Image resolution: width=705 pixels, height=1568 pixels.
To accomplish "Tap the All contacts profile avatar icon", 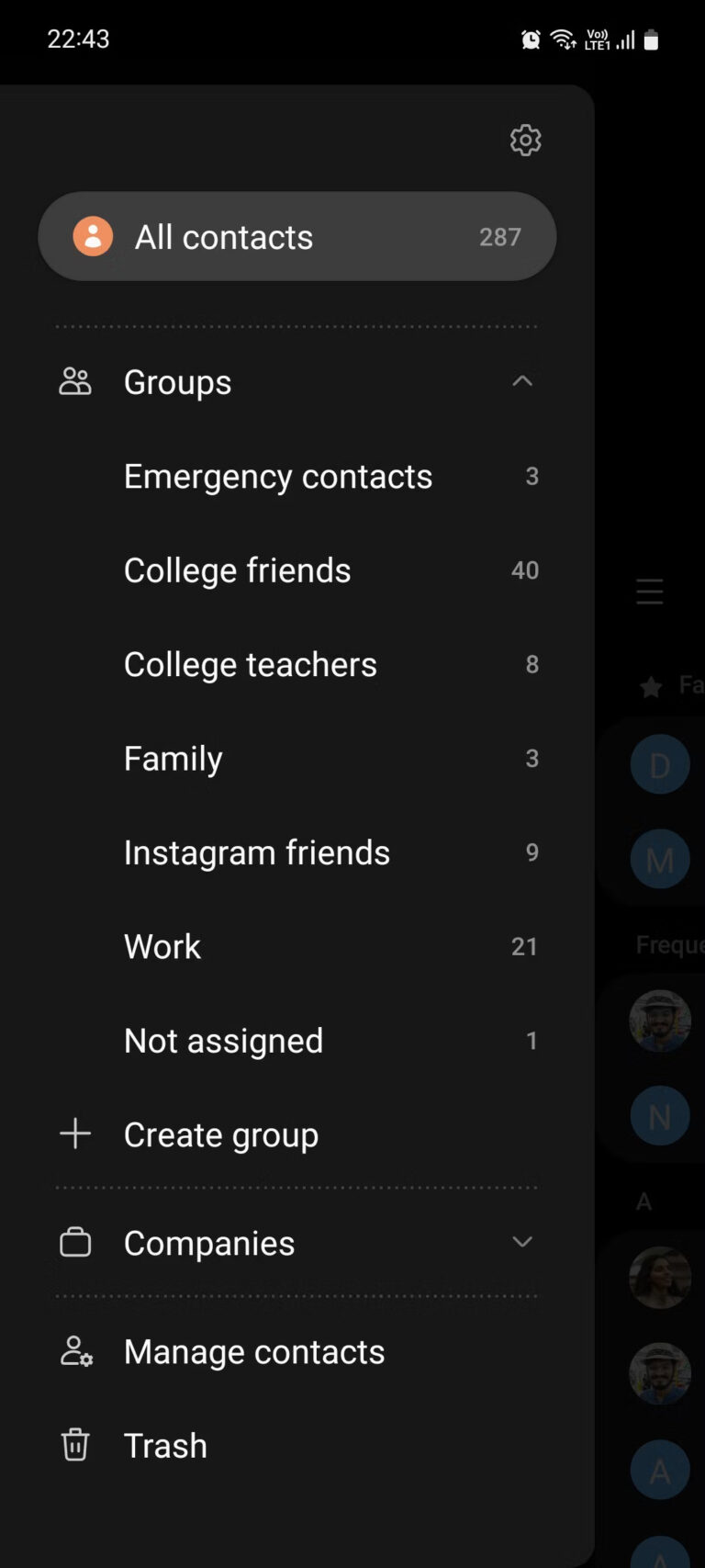I will click(93, 236).
